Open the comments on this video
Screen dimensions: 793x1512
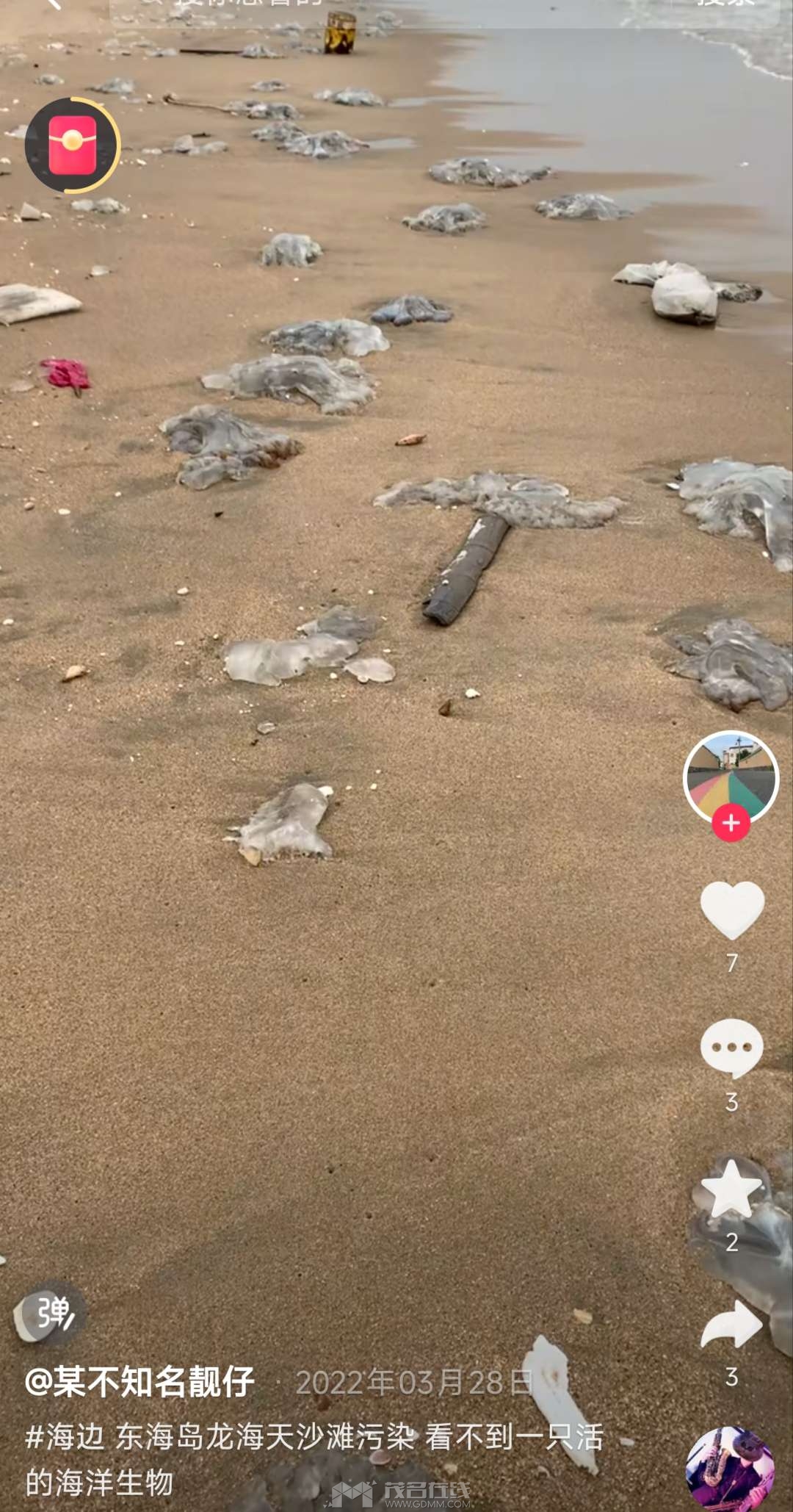pyautogui.click(x=732, y=1048)
